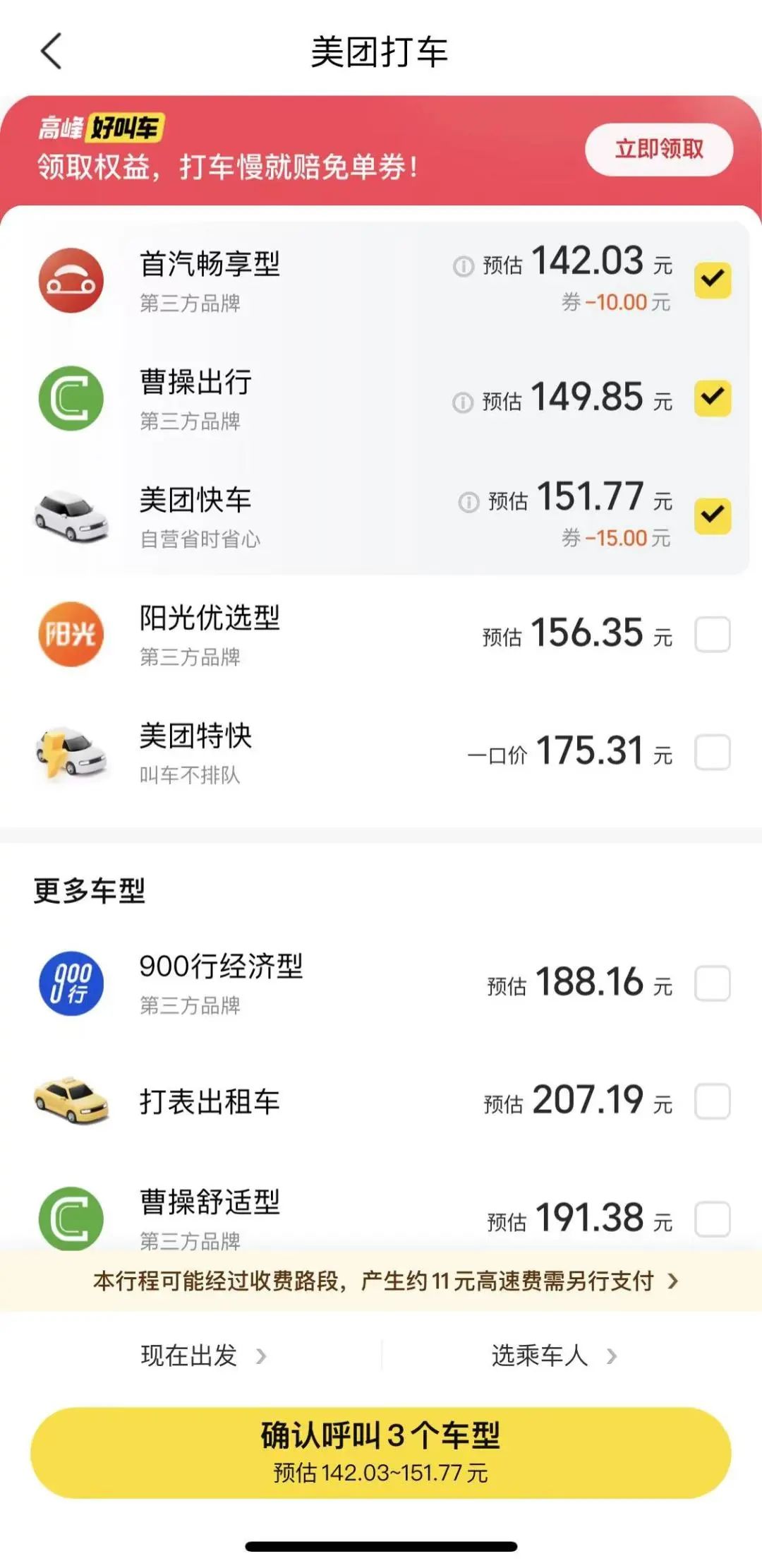Uncheck 美团快车 car type
762x1568 pixels.
click(712, 515)
